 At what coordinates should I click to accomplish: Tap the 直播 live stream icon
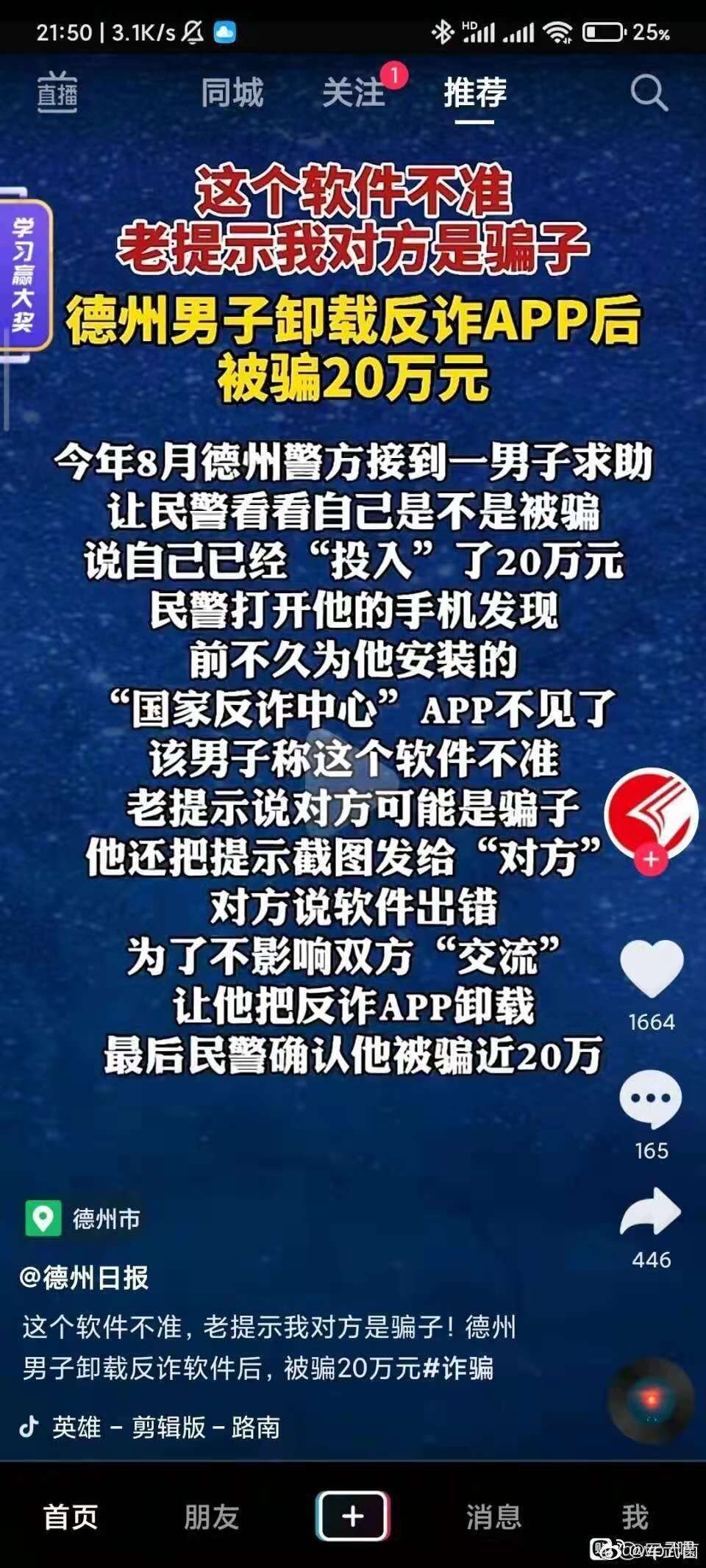click(59, 93)
